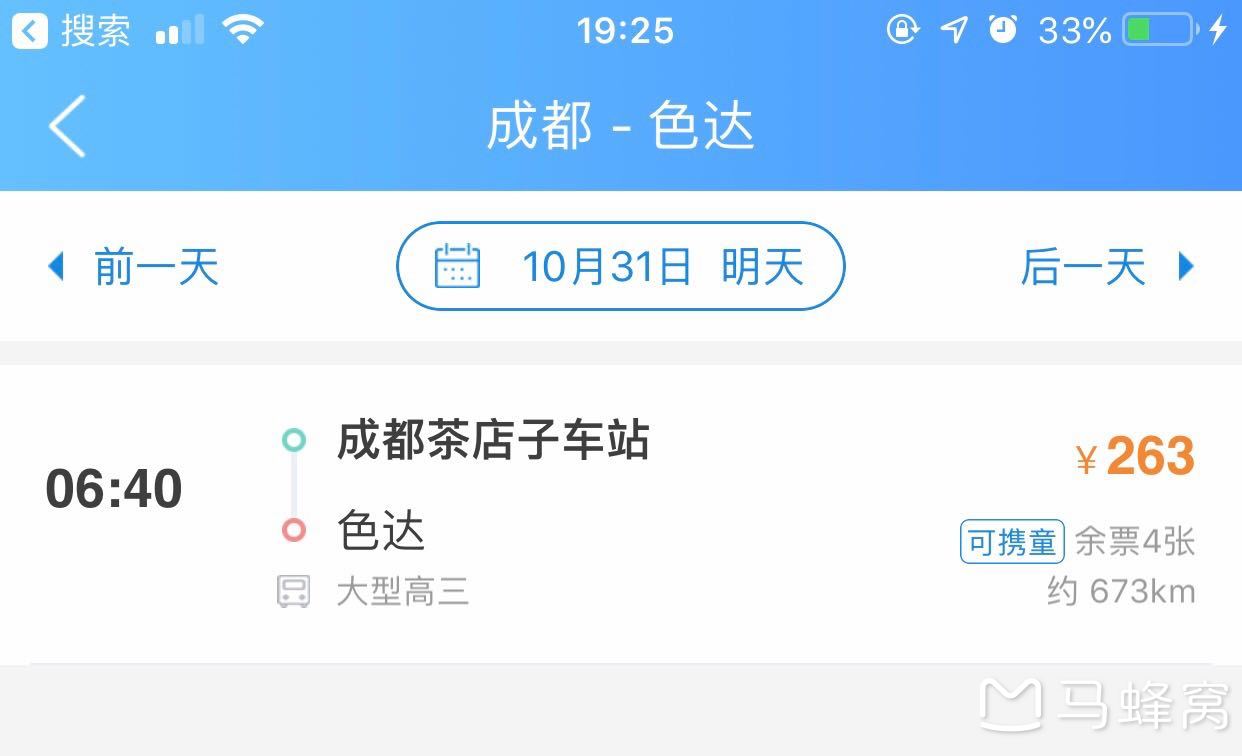This screenshot has height=756, width=1242.
Task: Switch to the next day (后一天)
Action: (1106, 267)
